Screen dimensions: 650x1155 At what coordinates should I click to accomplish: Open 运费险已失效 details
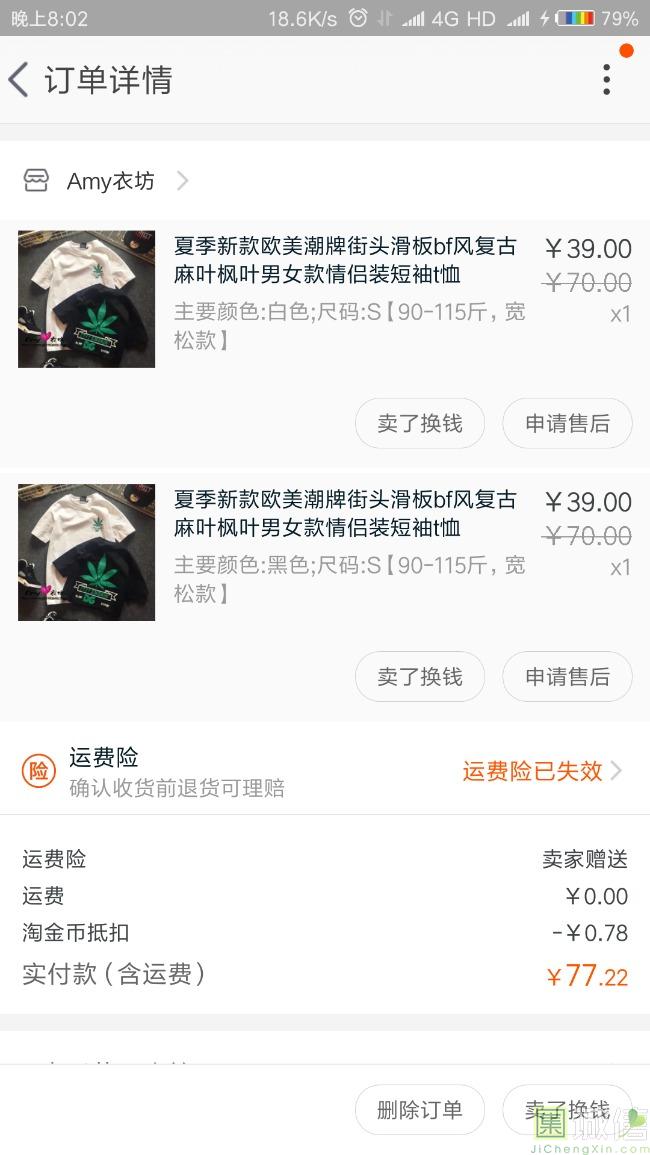(x=541, y=771)
